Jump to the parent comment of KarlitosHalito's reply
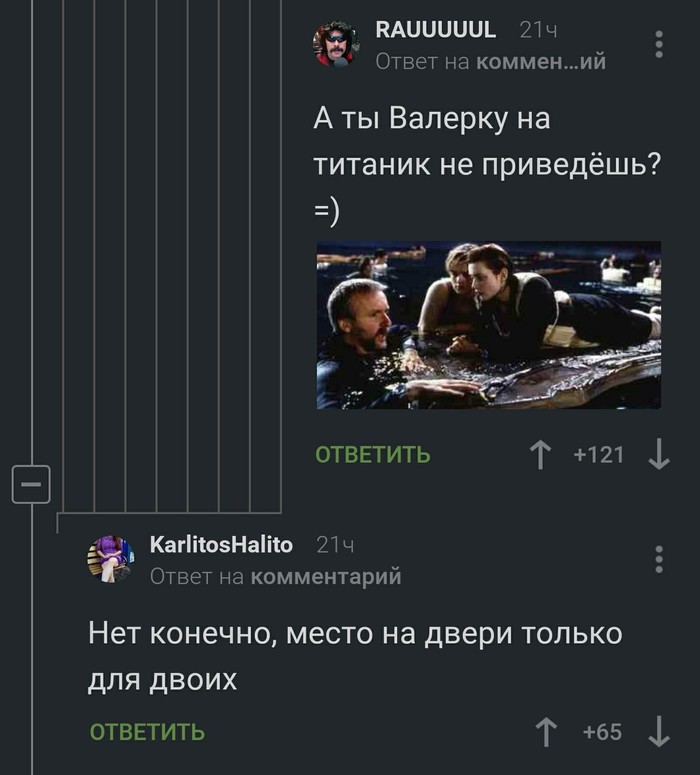This screenshot has width=700, height=775. (x=324, y=576)
